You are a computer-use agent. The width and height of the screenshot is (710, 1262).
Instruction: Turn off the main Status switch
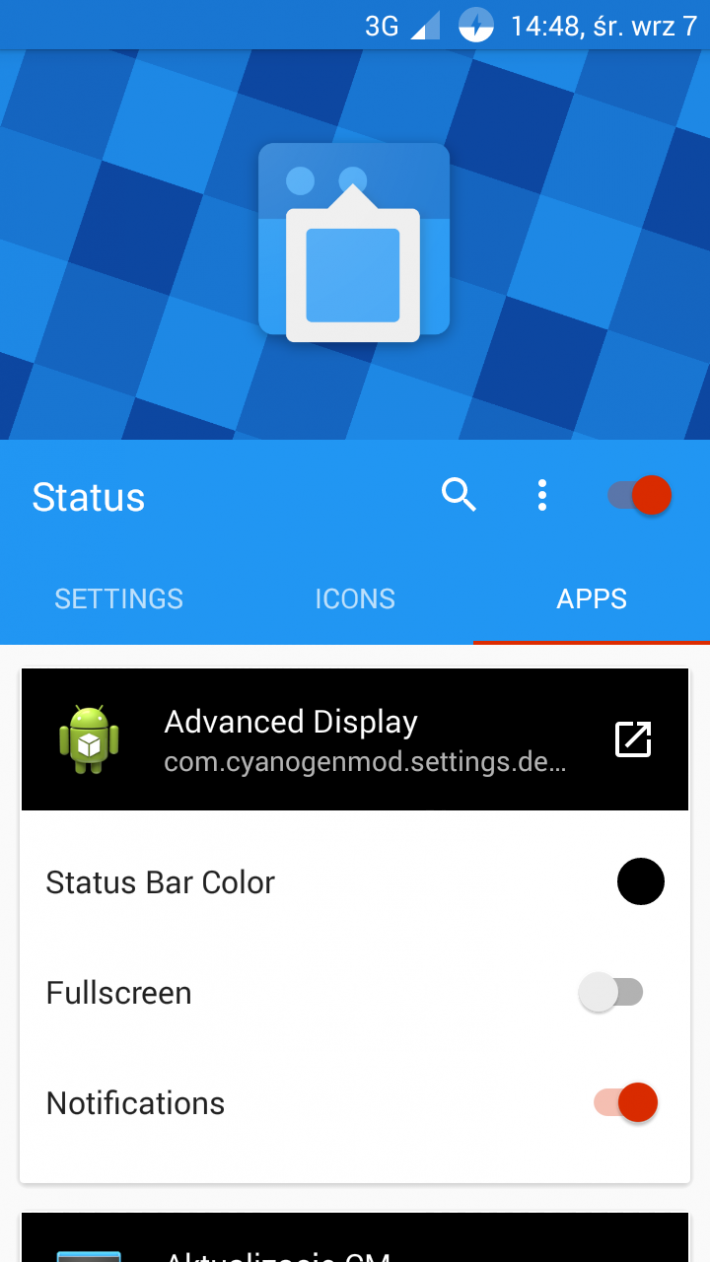640,495
